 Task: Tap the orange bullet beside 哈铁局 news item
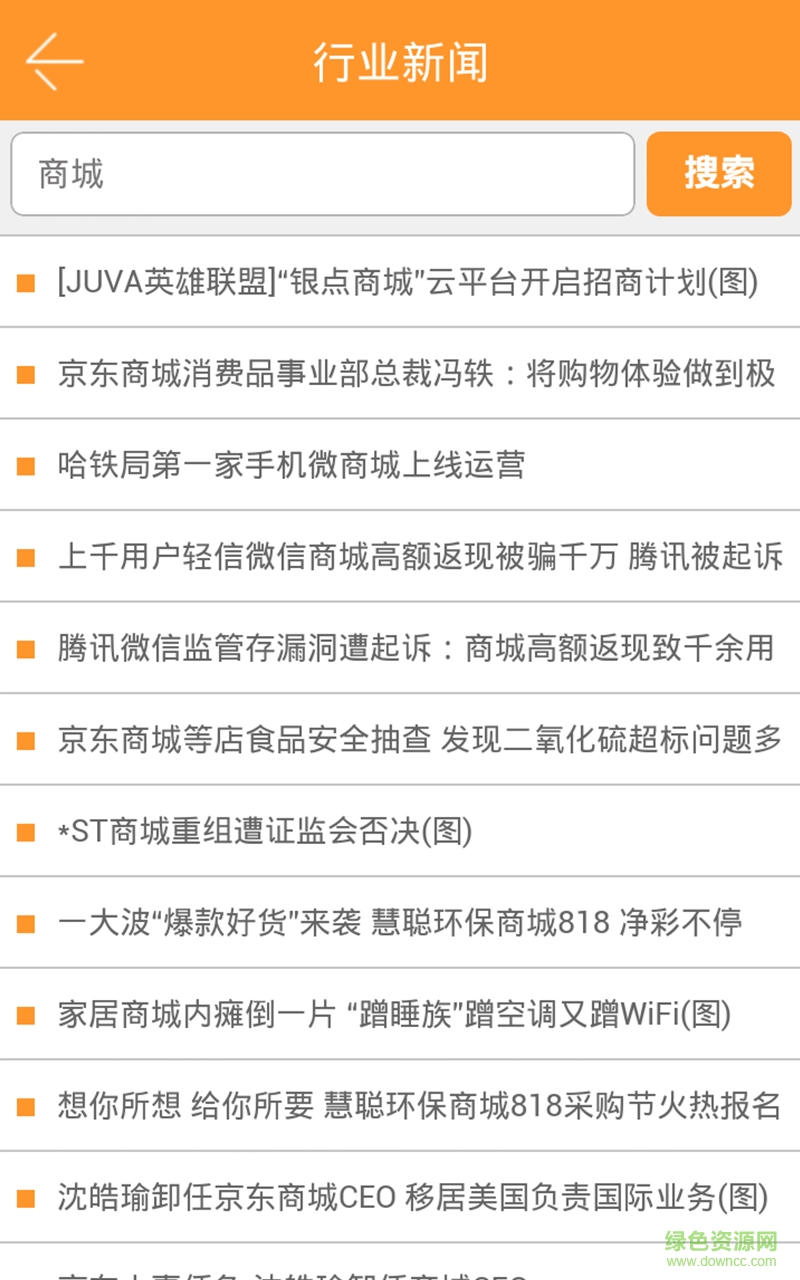tap(26, 466)
